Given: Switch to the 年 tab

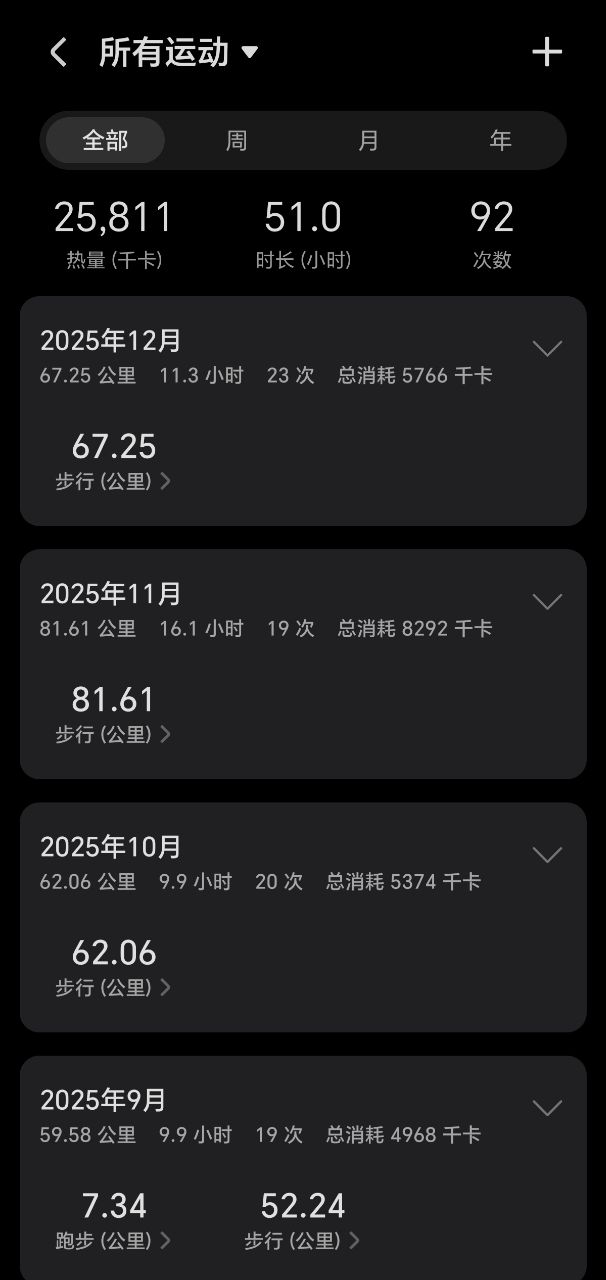Looking at the screenshot, I should (500, 140).
